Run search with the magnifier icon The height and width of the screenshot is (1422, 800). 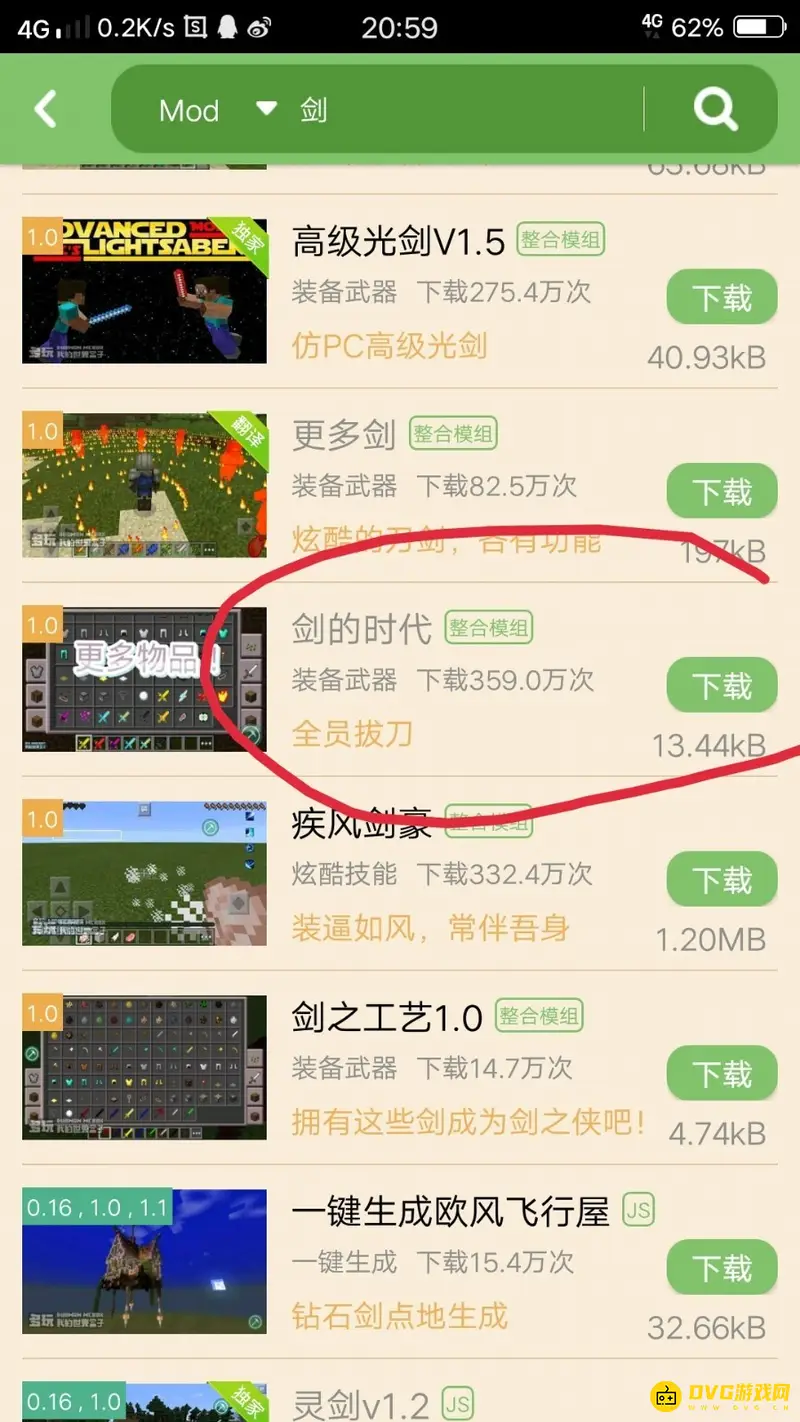[715, 110]
